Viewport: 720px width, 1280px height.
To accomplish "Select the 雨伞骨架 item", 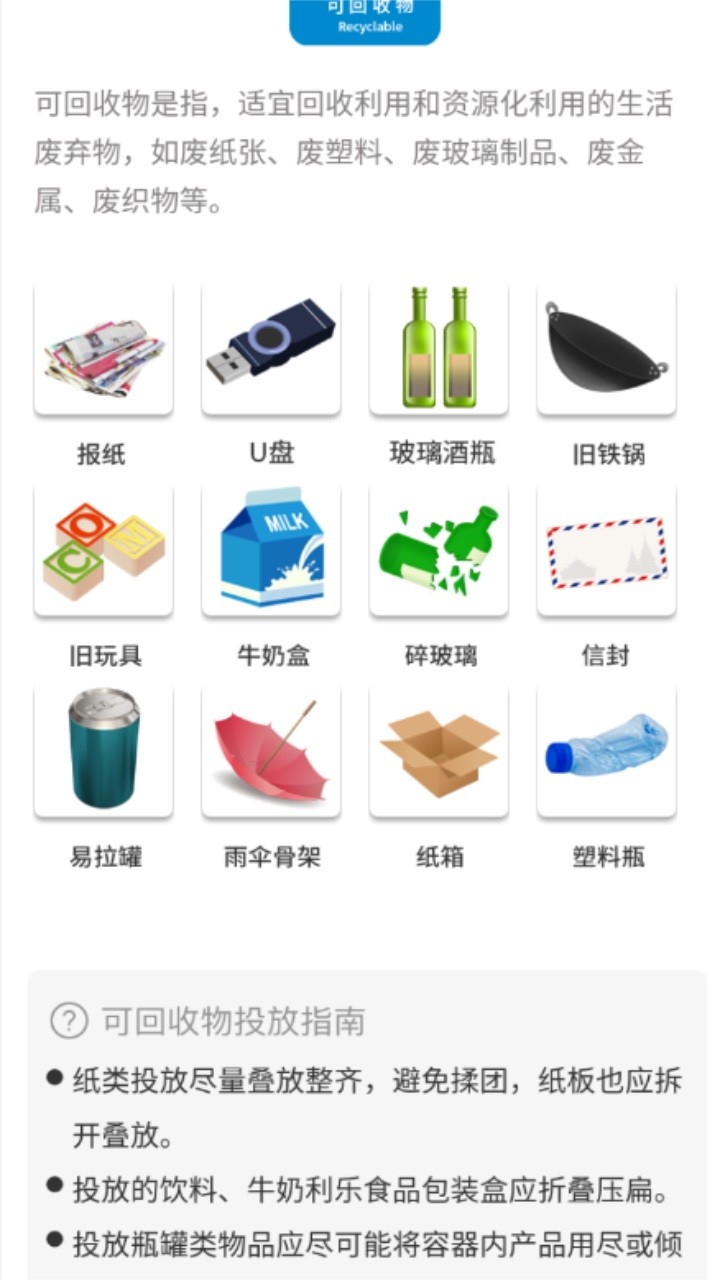I will pyautogui.click(x=271, y=751).
